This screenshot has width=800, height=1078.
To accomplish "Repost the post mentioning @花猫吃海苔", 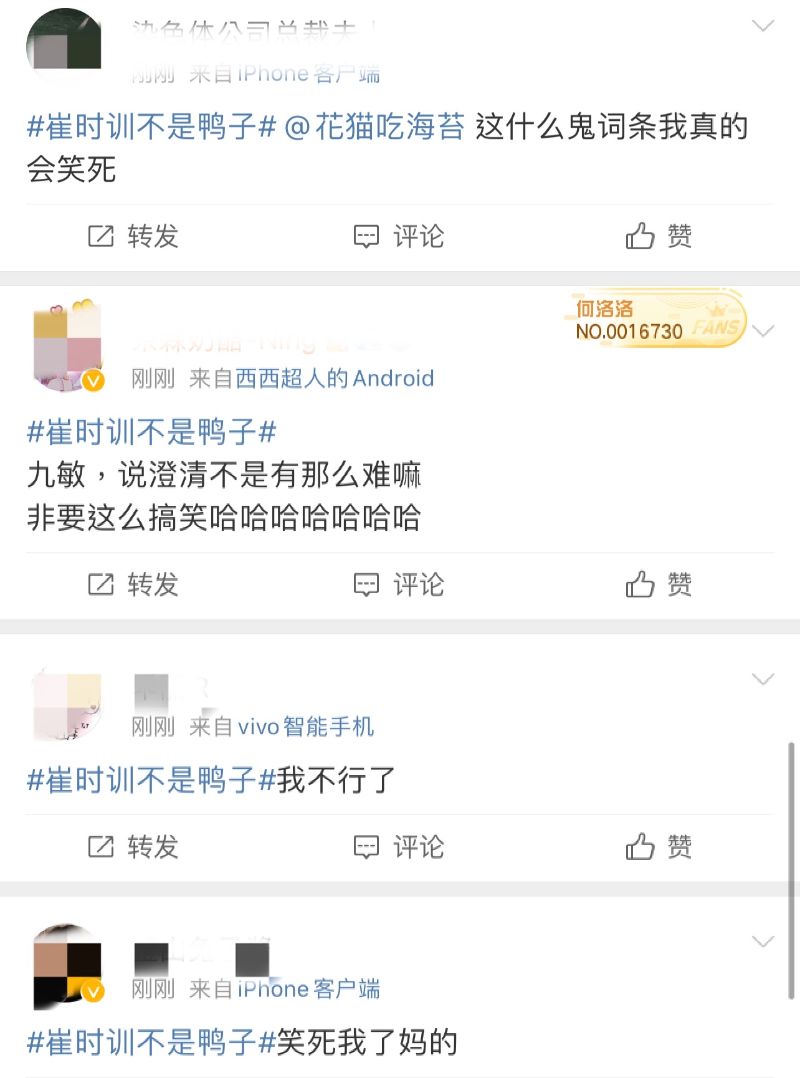I will click(x=132, y=236).
